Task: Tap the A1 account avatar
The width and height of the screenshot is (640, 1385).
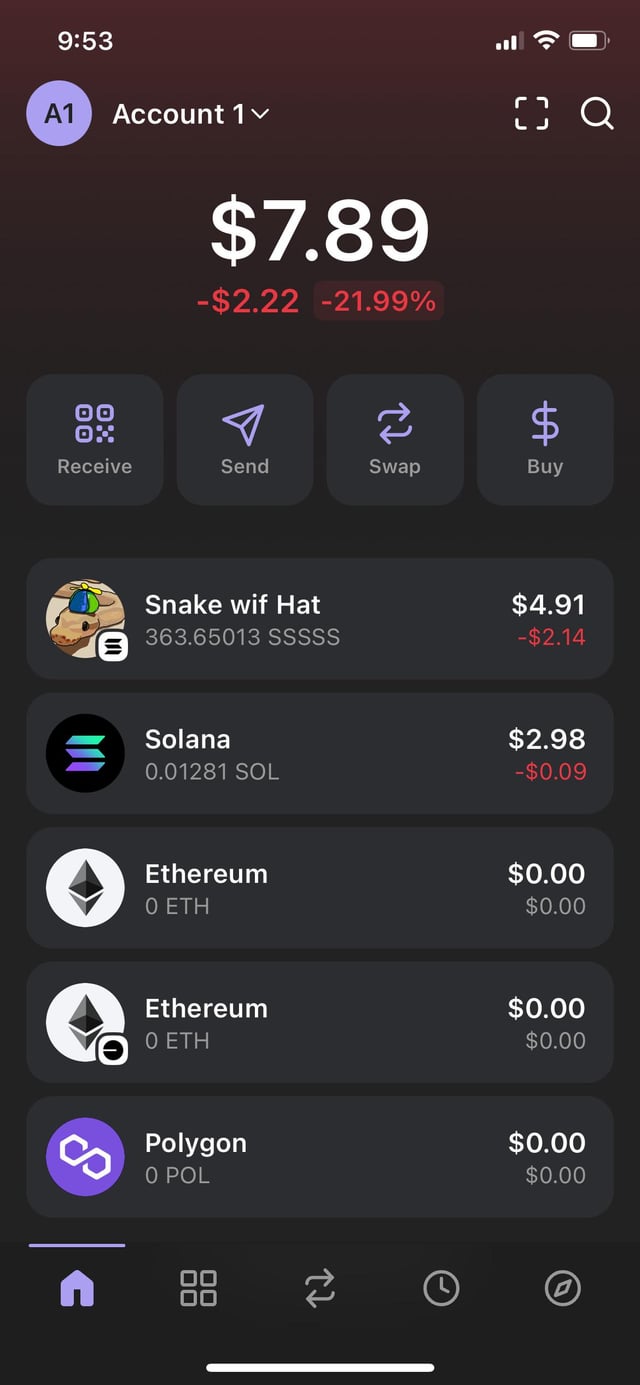Action: [59, 114]
